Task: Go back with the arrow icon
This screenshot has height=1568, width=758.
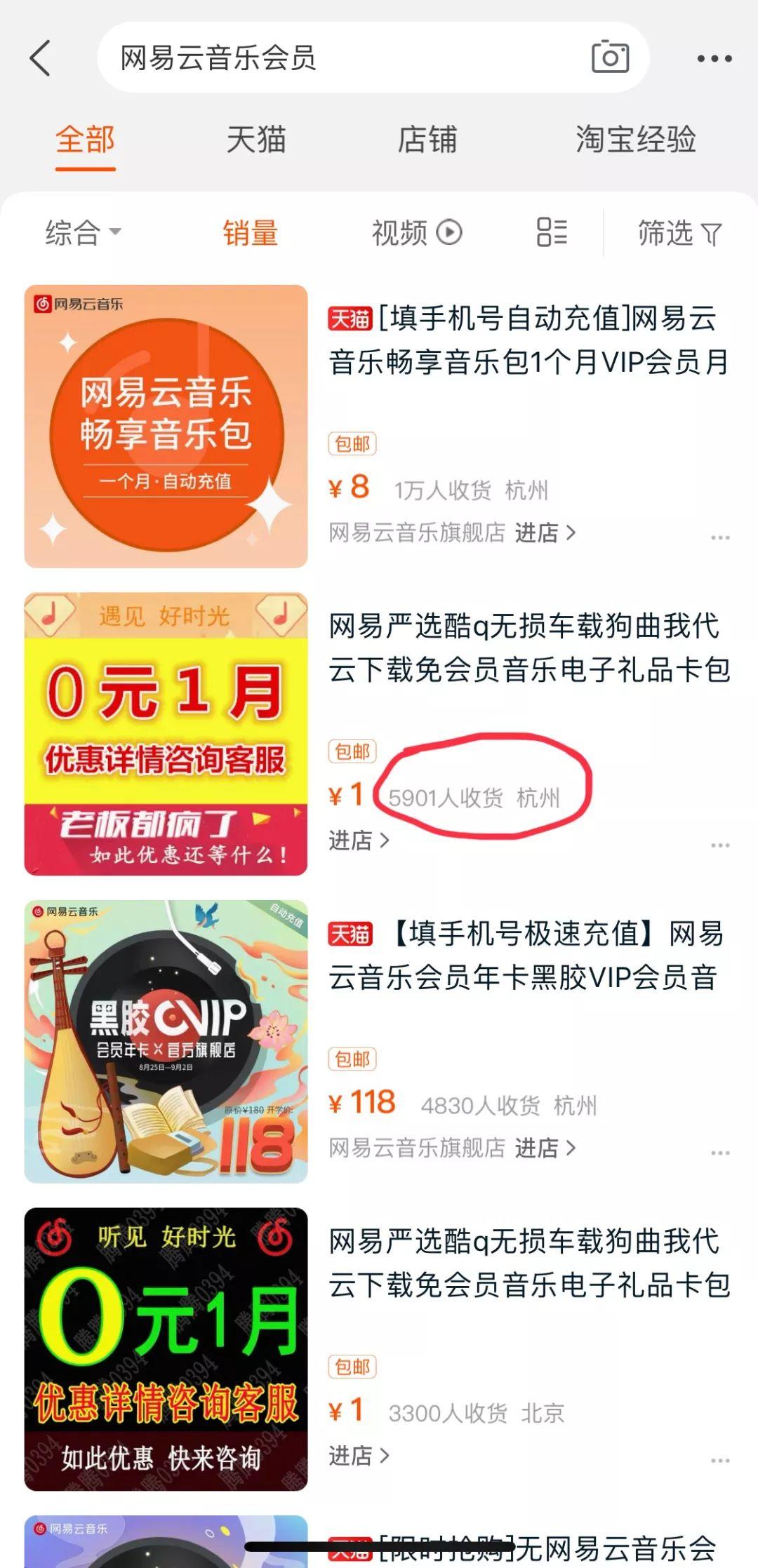Action: pyautogui.click(x=41, y=58)
